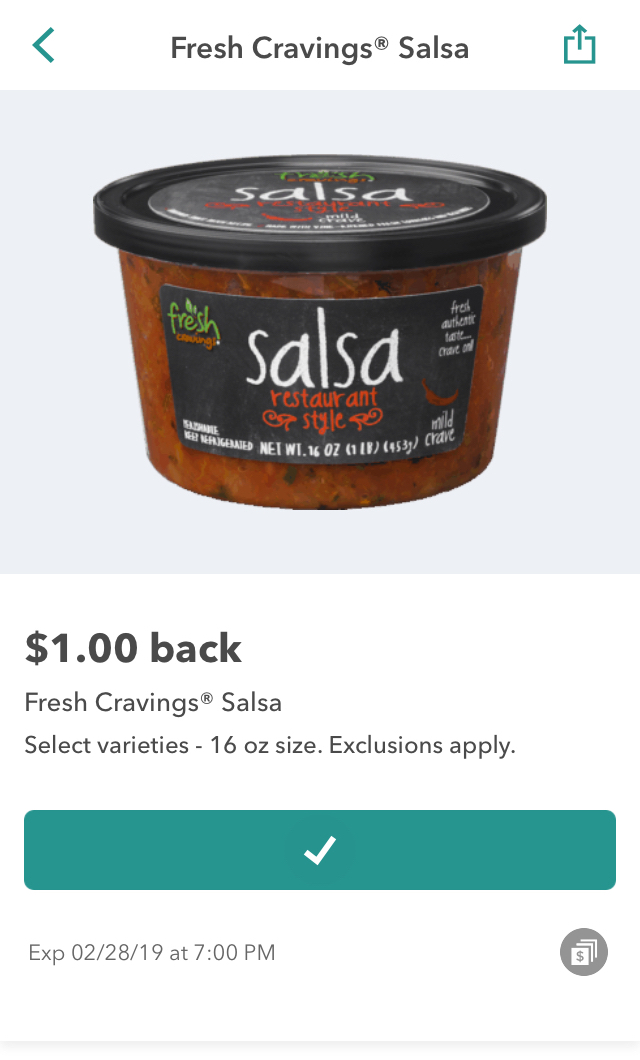Open the salsa product image
The image size is (640, 1060).
click(x=320, y=332)
